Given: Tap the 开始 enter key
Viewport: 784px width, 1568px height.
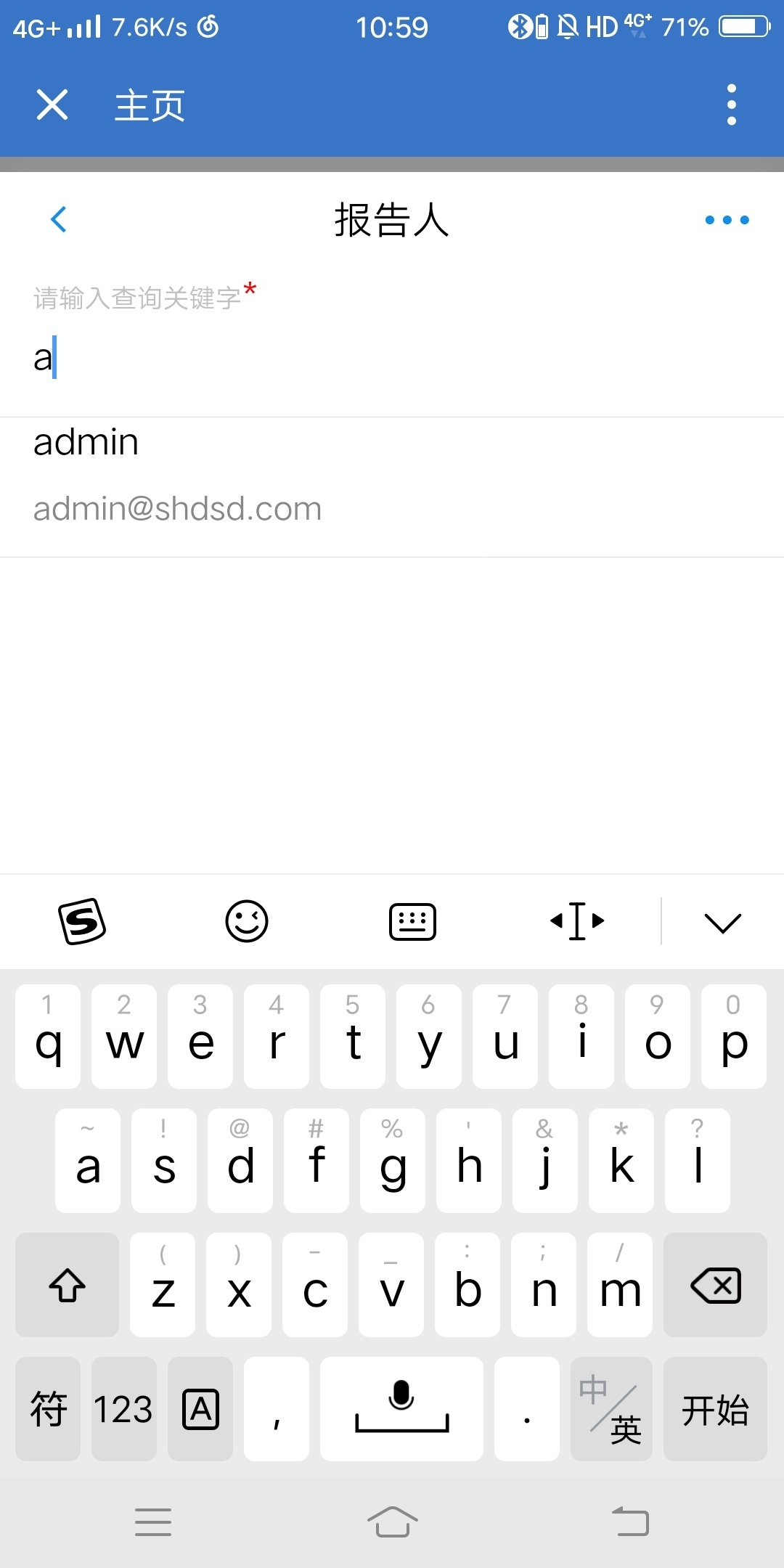Looking at the screenshot, I should pos(715,1409).
